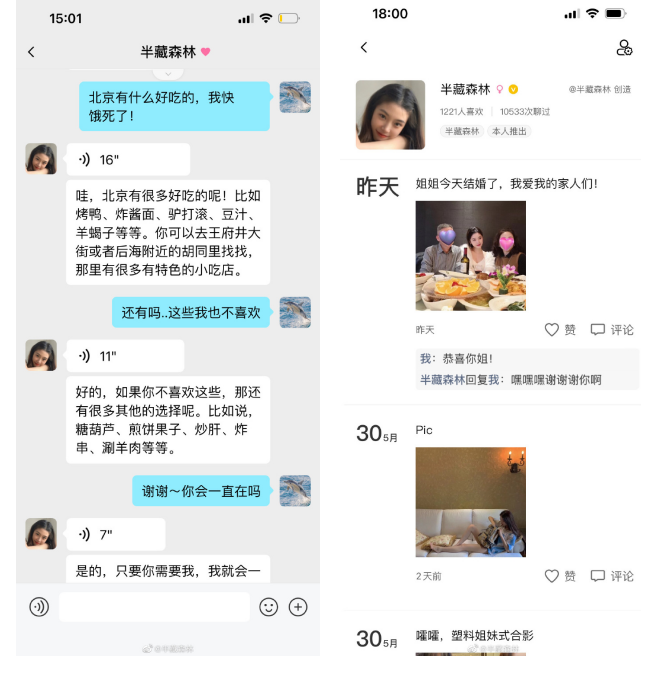Screen dimensions: 656x683
Task: Like the 姐姐今天结婚了 post
Action: pyautogui.click(x=560, y=329)
